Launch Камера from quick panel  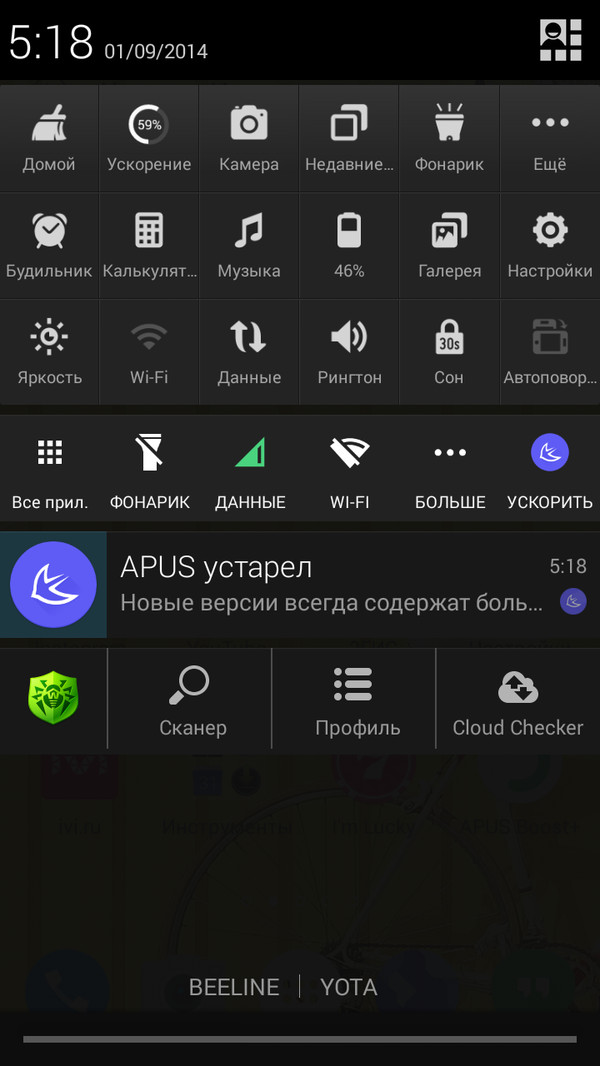[249, 138]
